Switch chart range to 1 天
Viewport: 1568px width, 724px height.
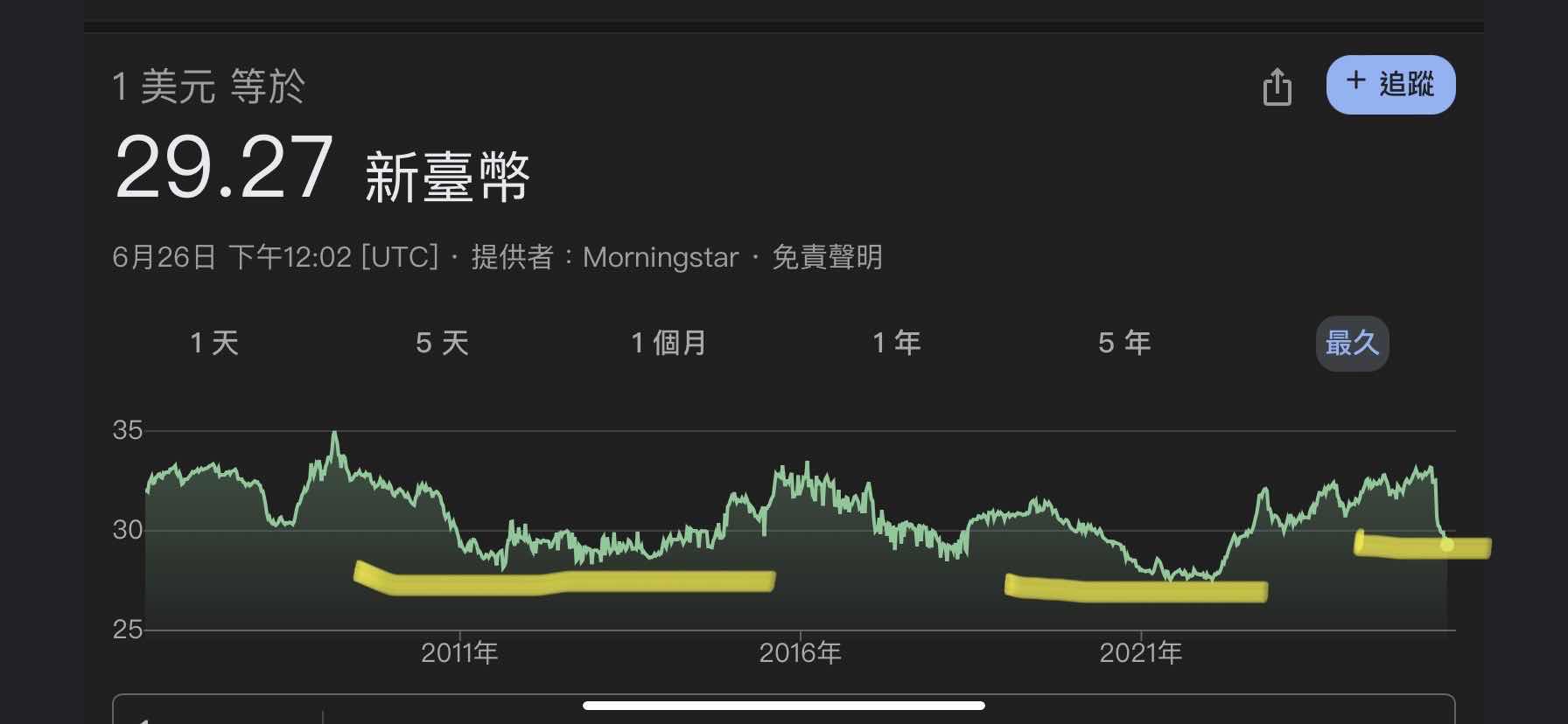click(x=214, y=343)
